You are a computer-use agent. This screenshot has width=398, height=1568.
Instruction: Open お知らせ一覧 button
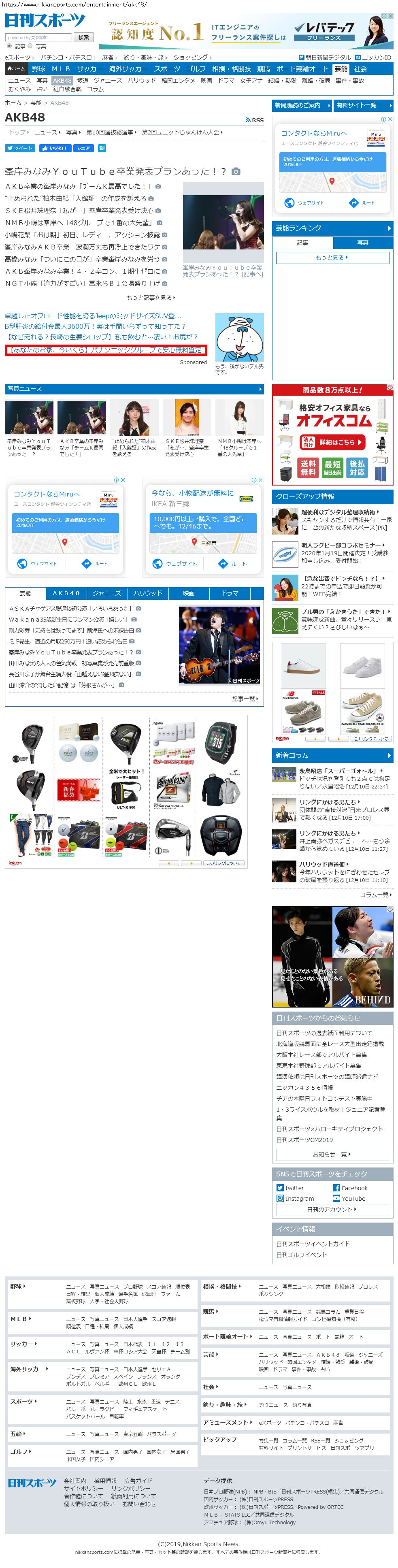pyautogui.click(x=332, y=1154)
